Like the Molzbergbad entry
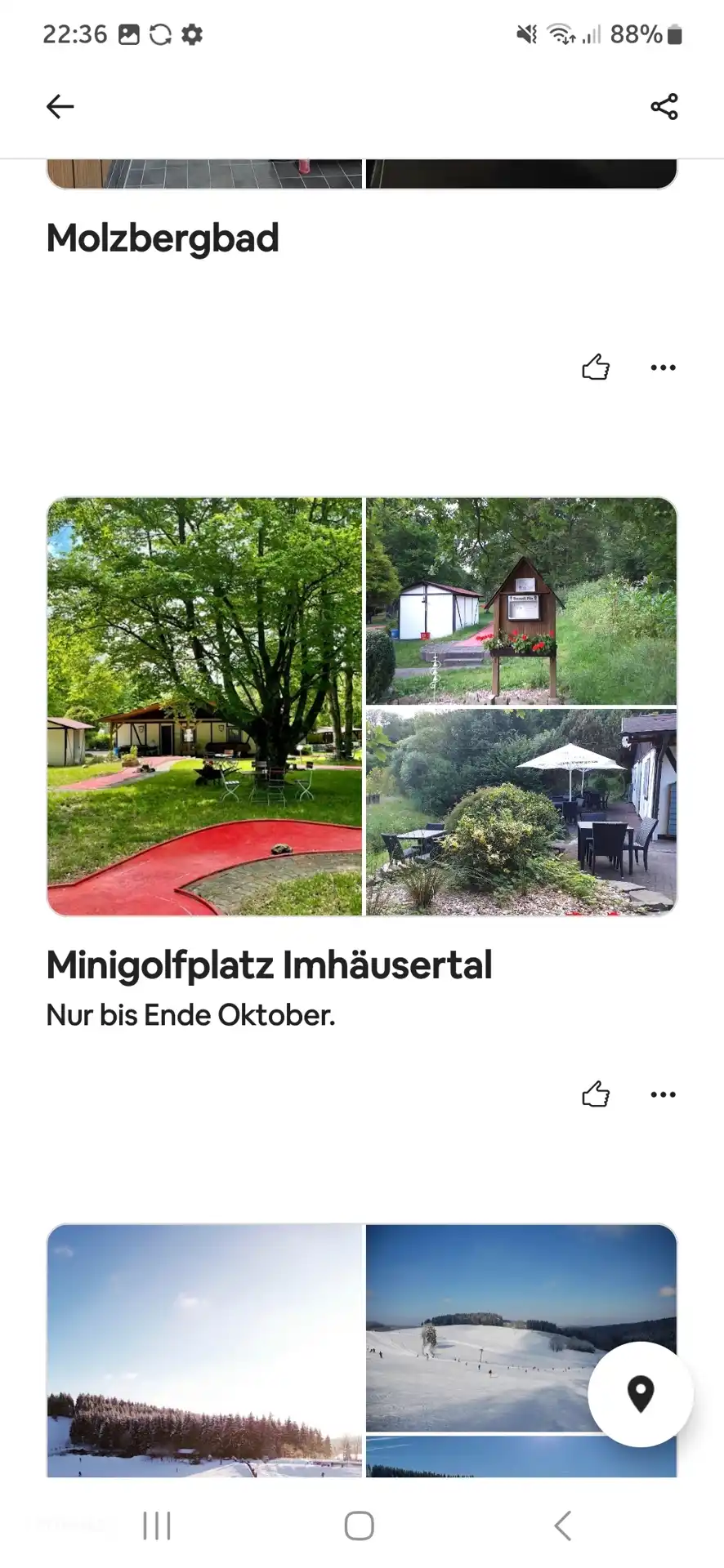724x1568 pixels. [596, 367]
